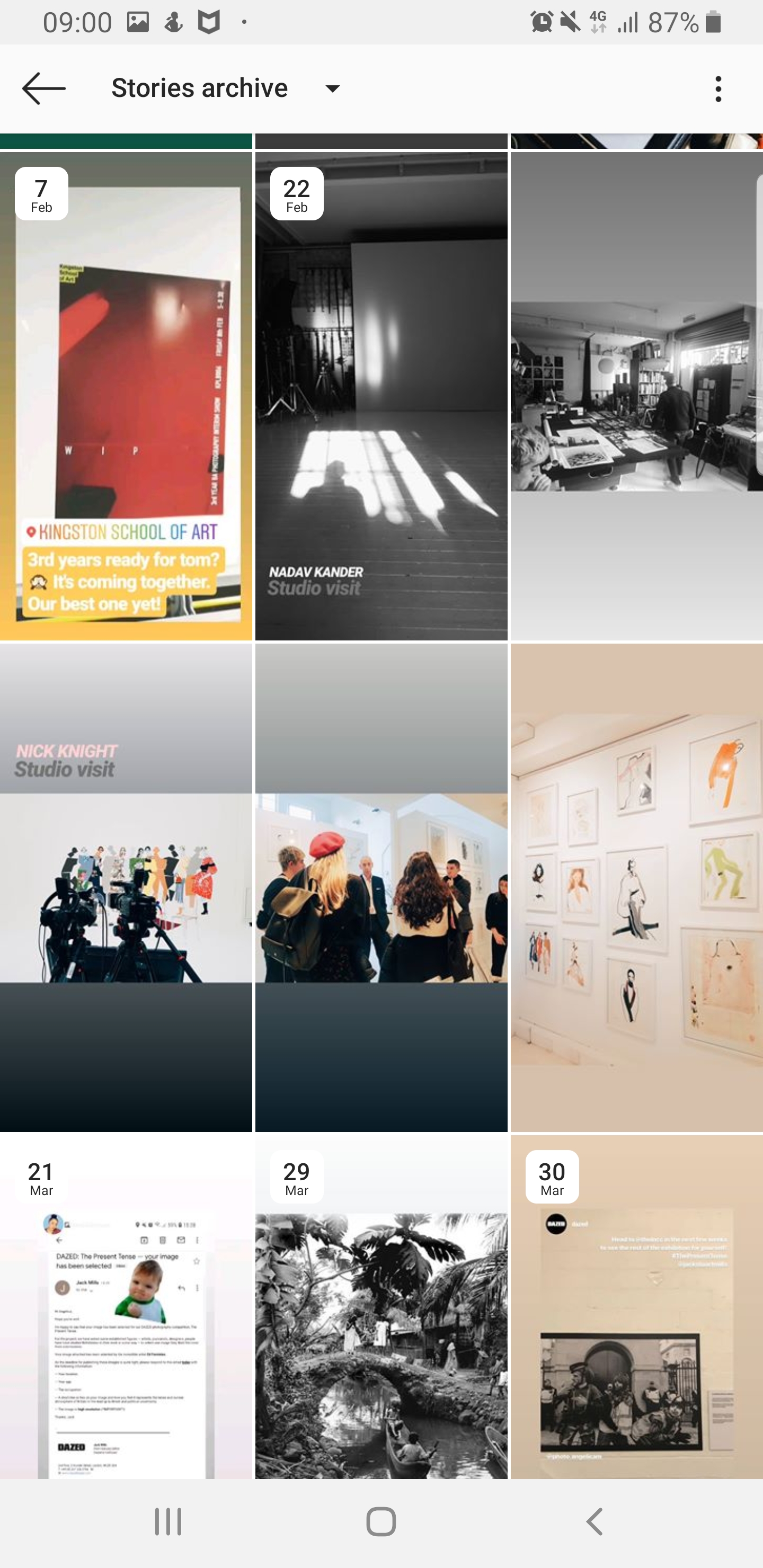Viewport: 763px width, 1568px height.
Task: Show recent apps from the navigation bar
Action: [168, 1522]
